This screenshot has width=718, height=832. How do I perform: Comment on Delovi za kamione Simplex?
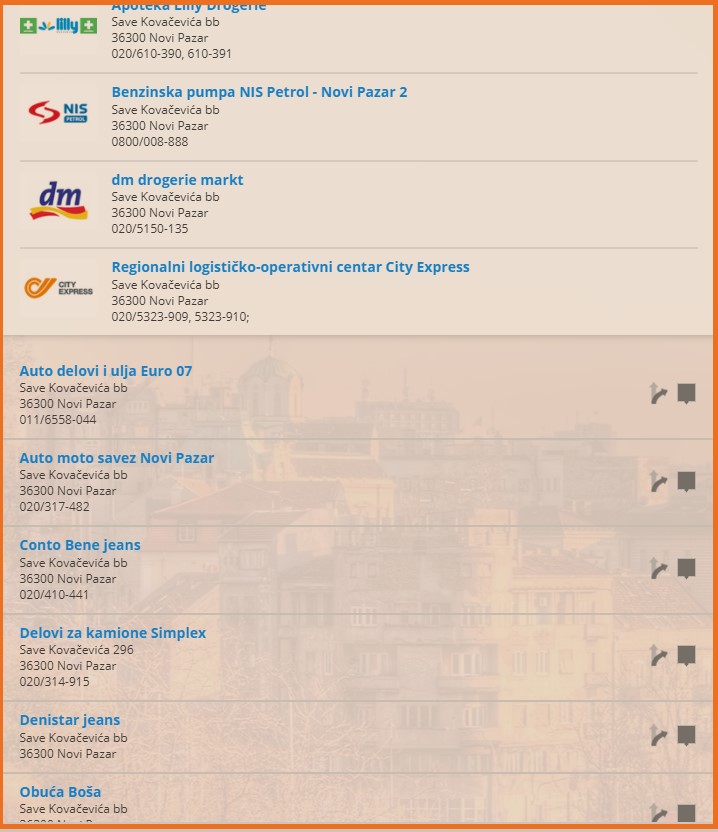(x=686, y=656)
